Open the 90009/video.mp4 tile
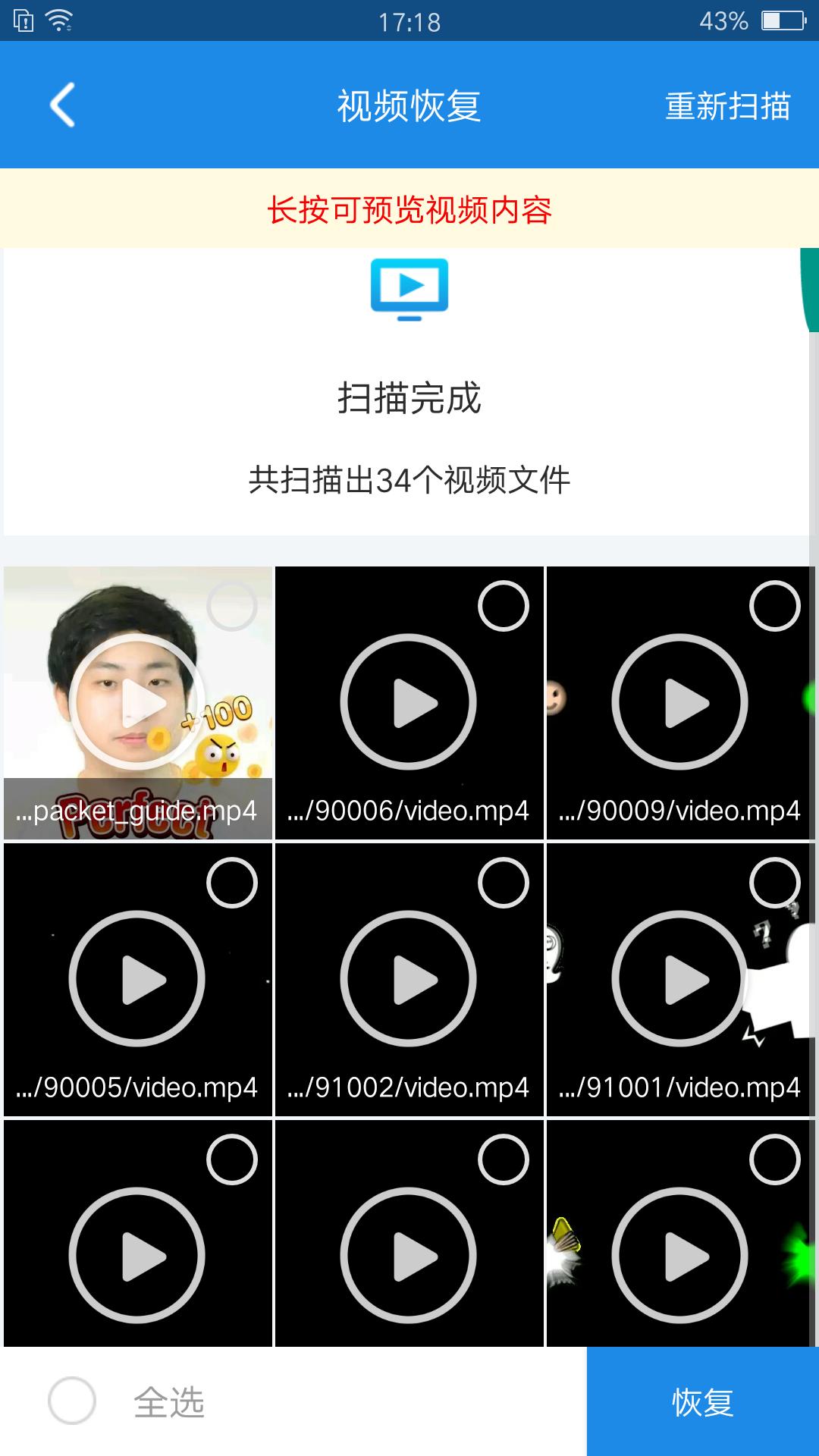 [x=680, y=702]
